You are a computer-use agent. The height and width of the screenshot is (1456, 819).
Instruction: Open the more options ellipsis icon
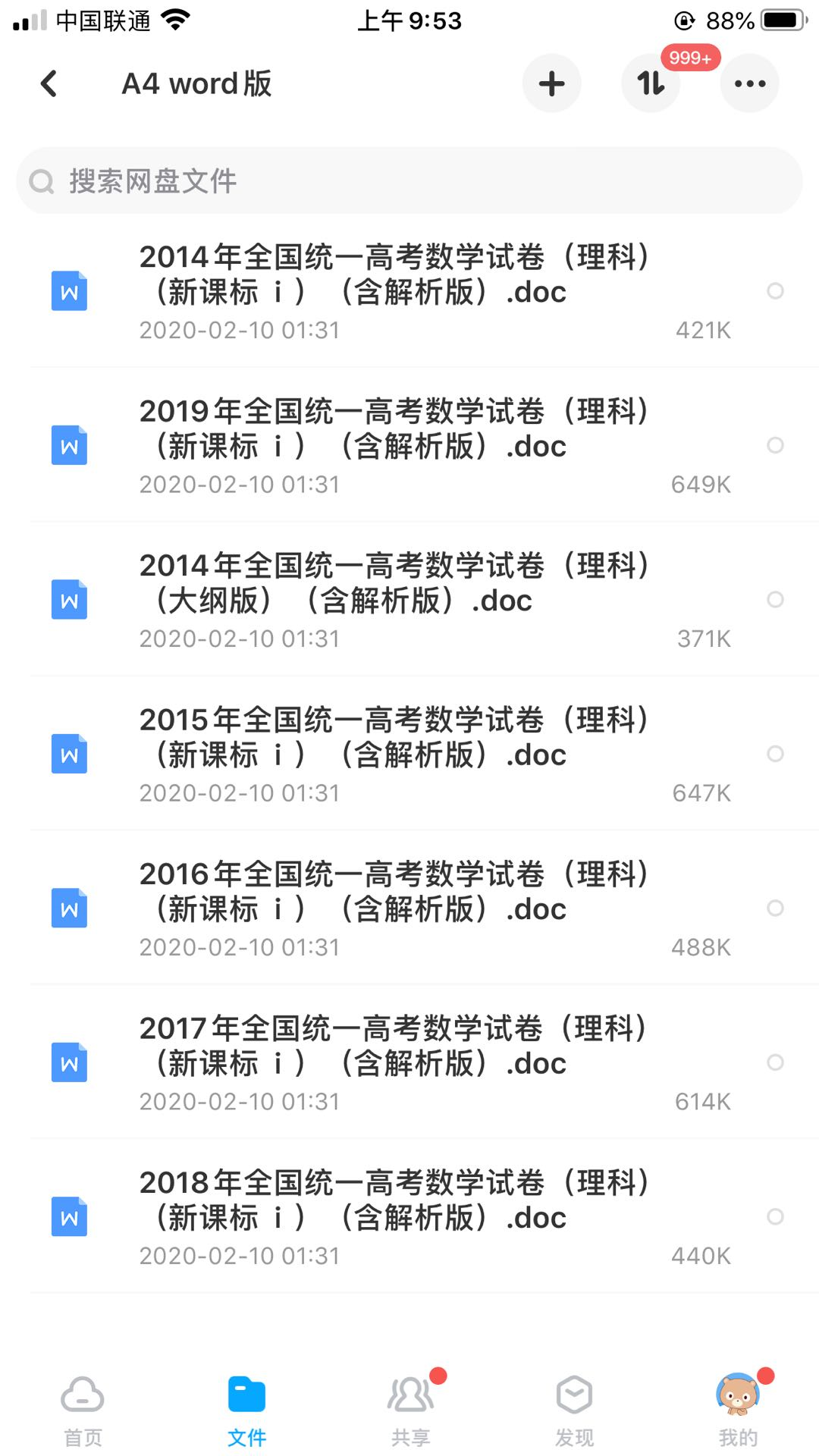[x=749, y=83]
